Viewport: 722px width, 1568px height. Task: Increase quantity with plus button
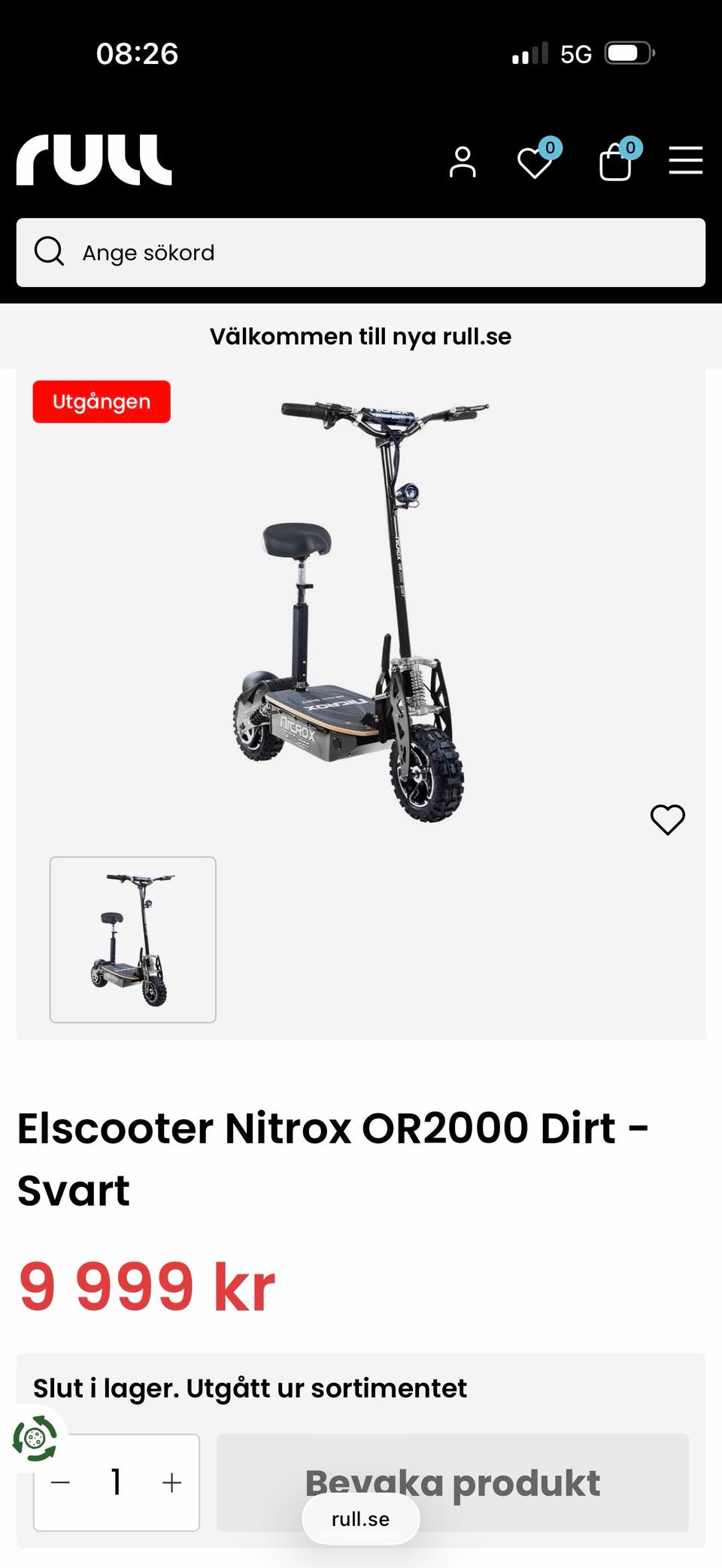coord(171,1483)
